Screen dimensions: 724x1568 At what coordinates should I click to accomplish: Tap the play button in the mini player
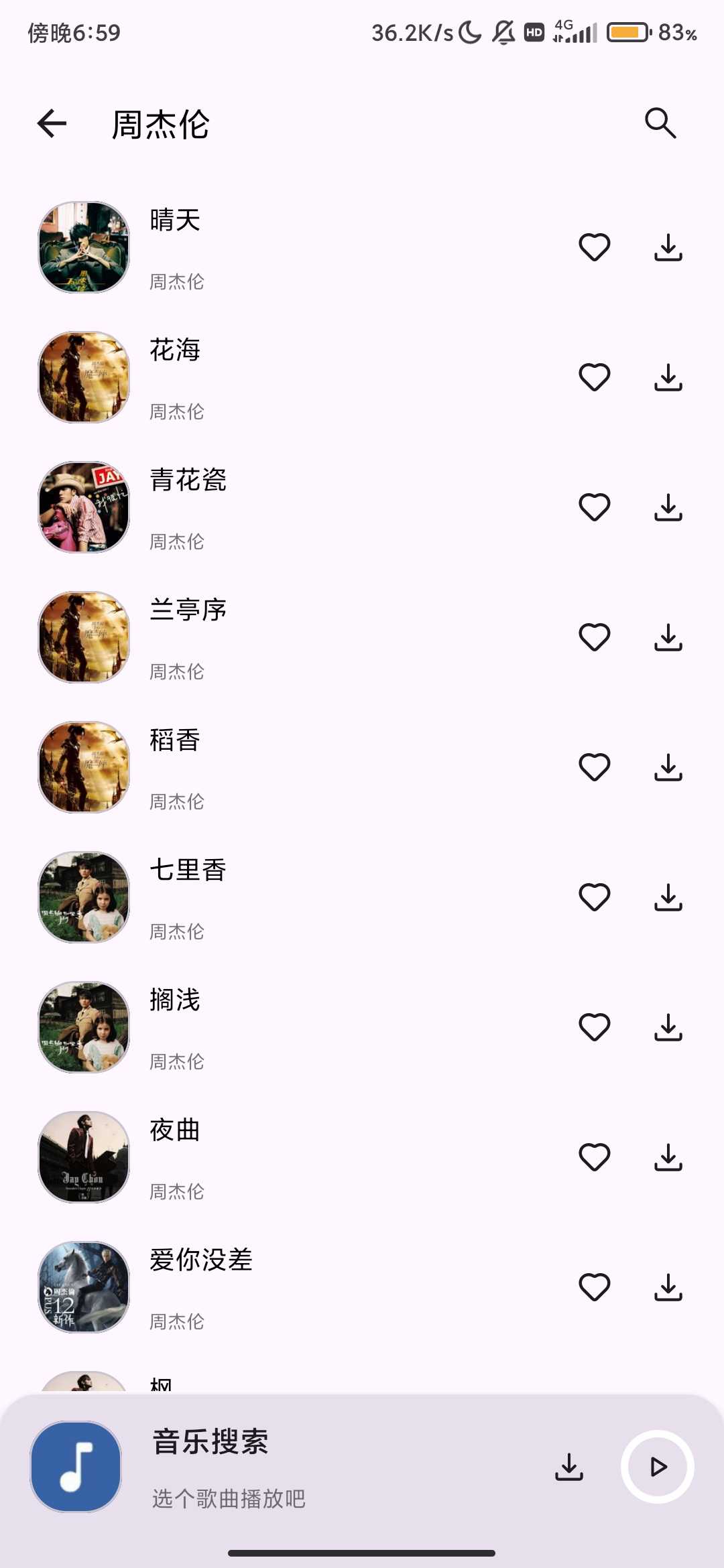click(658, 1467)
